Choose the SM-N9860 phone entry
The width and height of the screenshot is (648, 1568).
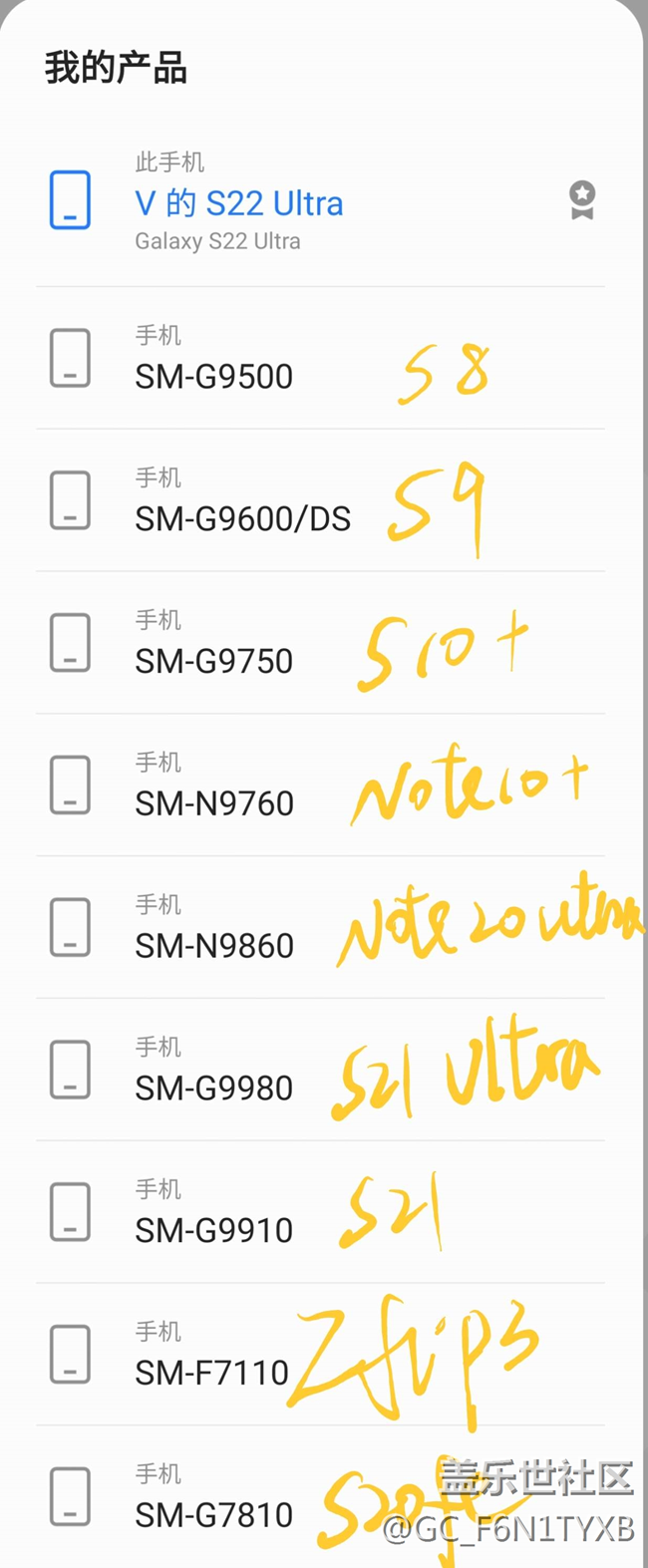point(214,945)
